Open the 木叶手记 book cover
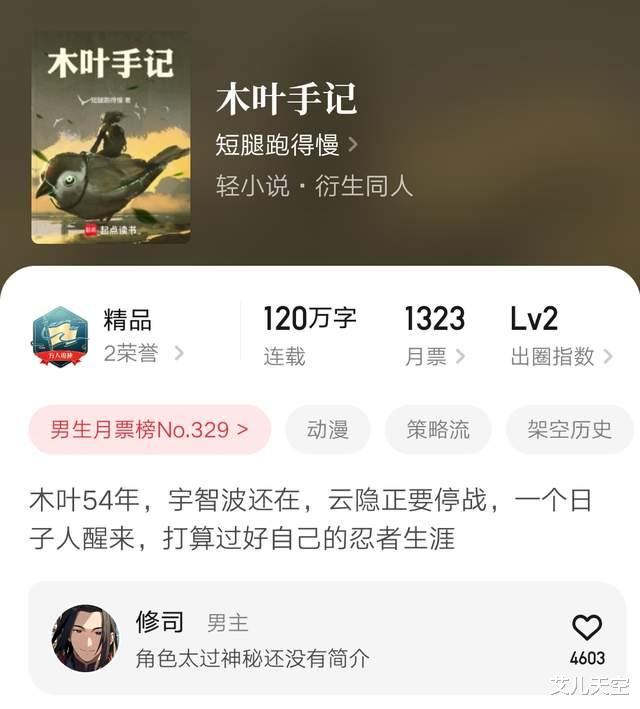640x709 pixels. click(x=111, y=138)
